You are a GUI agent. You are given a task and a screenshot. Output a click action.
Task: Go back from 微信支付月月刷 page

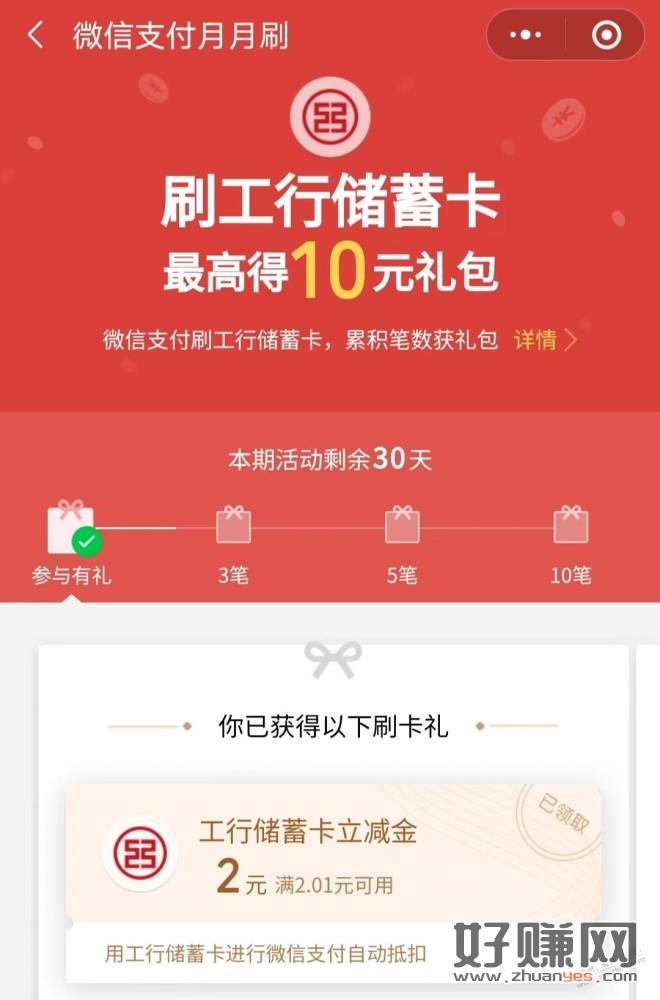[36, 36]
